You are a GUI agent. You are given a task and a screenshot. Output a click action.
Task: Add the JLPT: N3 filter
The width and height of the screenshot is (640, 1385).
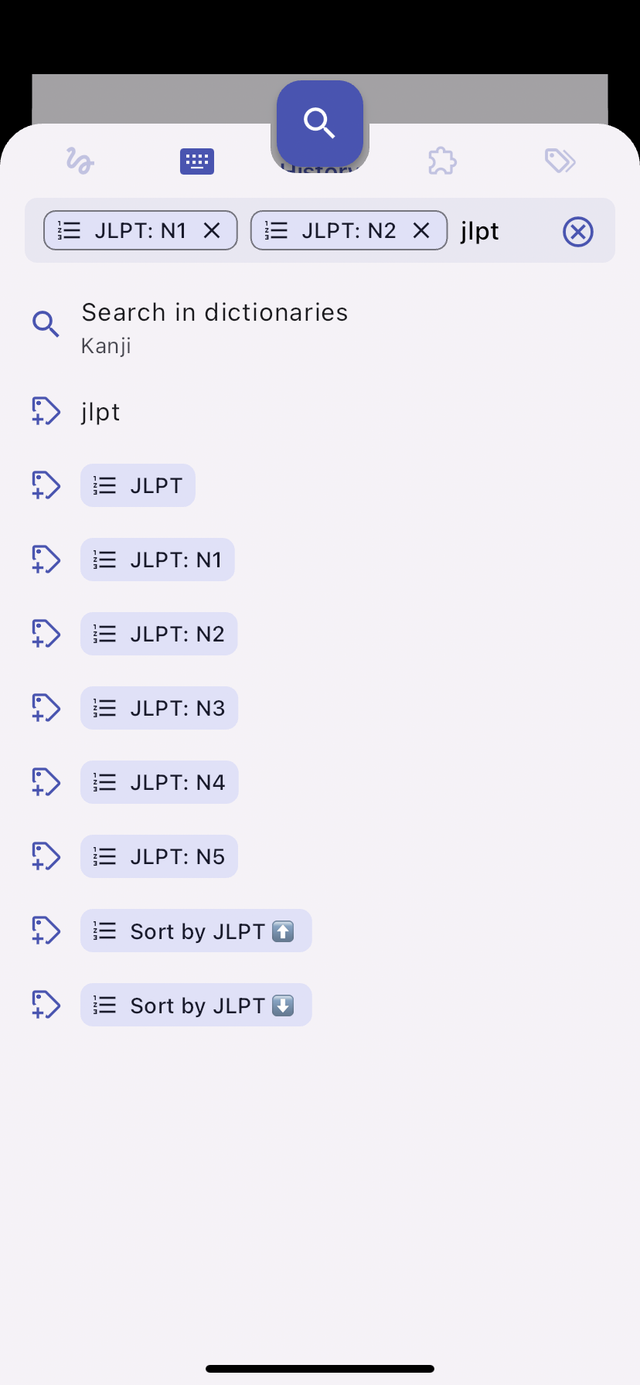click(159, 708)
